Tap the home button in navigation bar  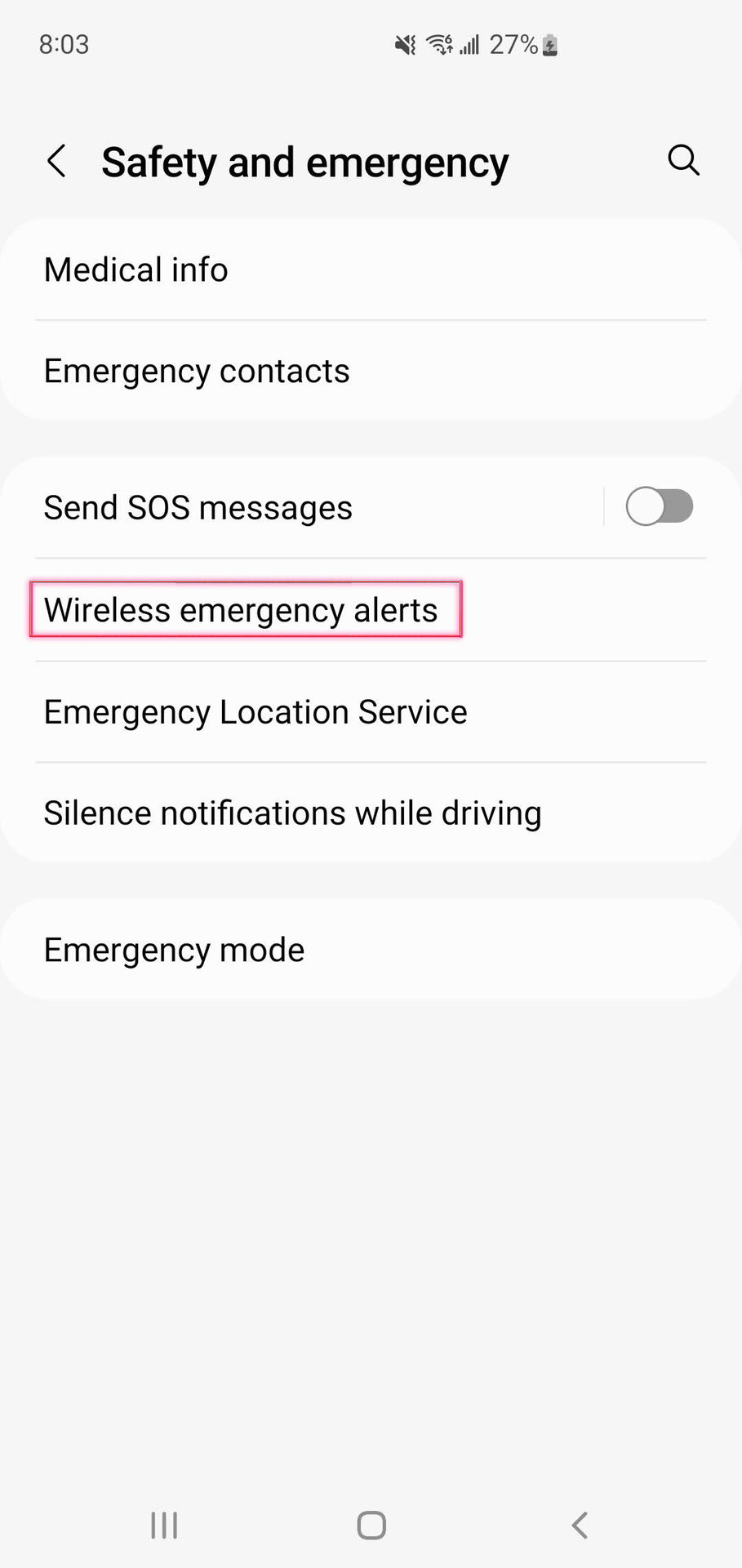(371, 1525)
